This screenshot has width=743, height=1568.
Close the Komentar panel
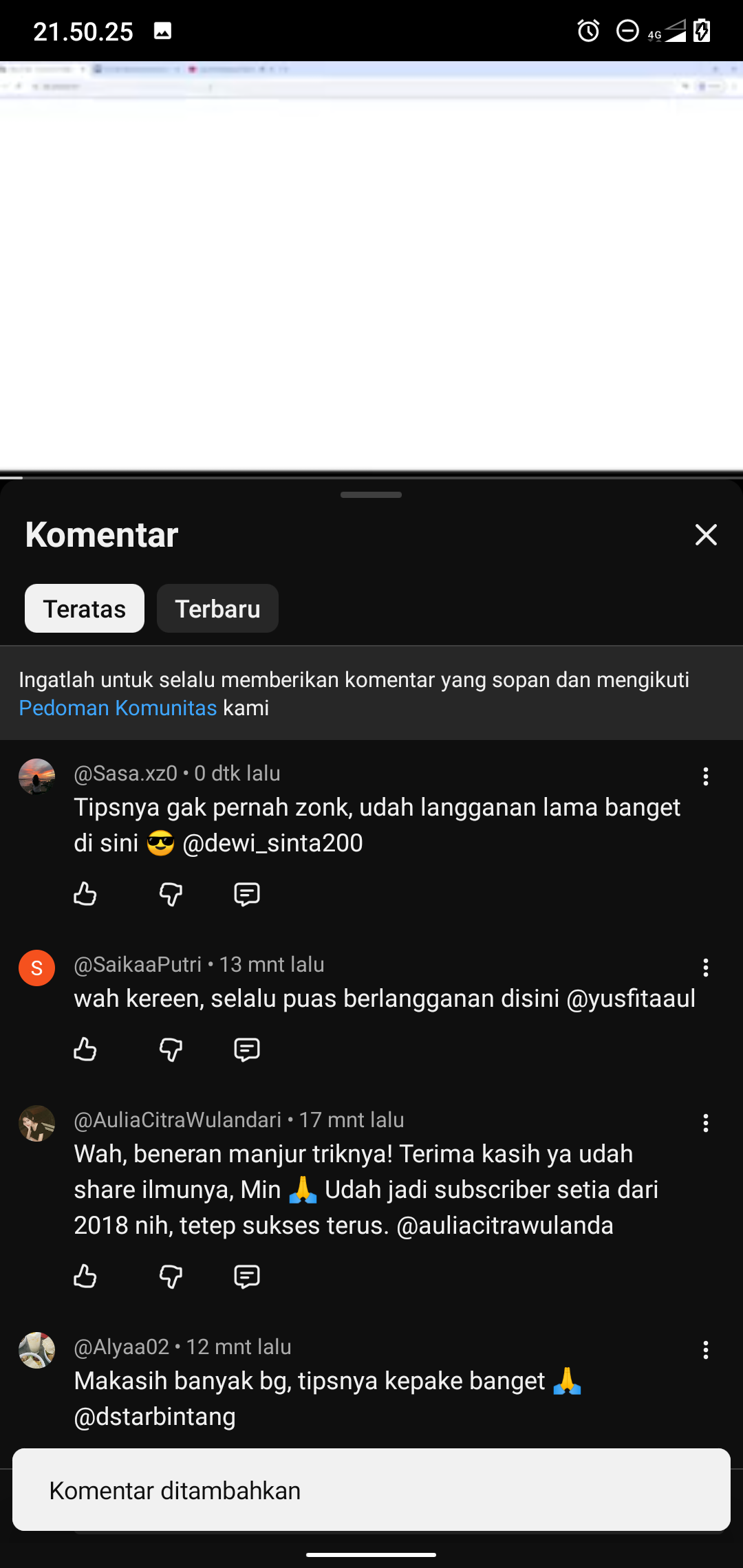coord(705,534)
